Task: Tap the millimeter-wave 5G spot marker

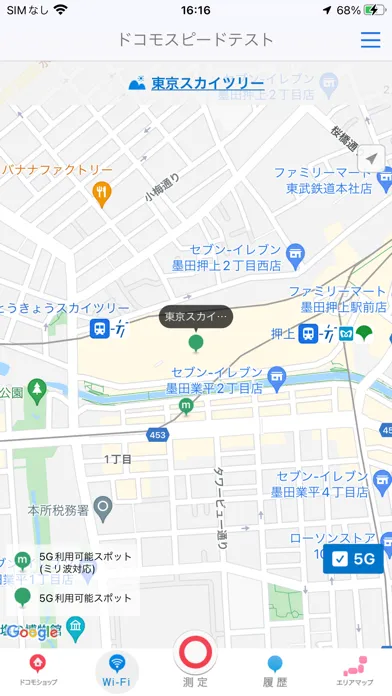Action: [186, 406]
